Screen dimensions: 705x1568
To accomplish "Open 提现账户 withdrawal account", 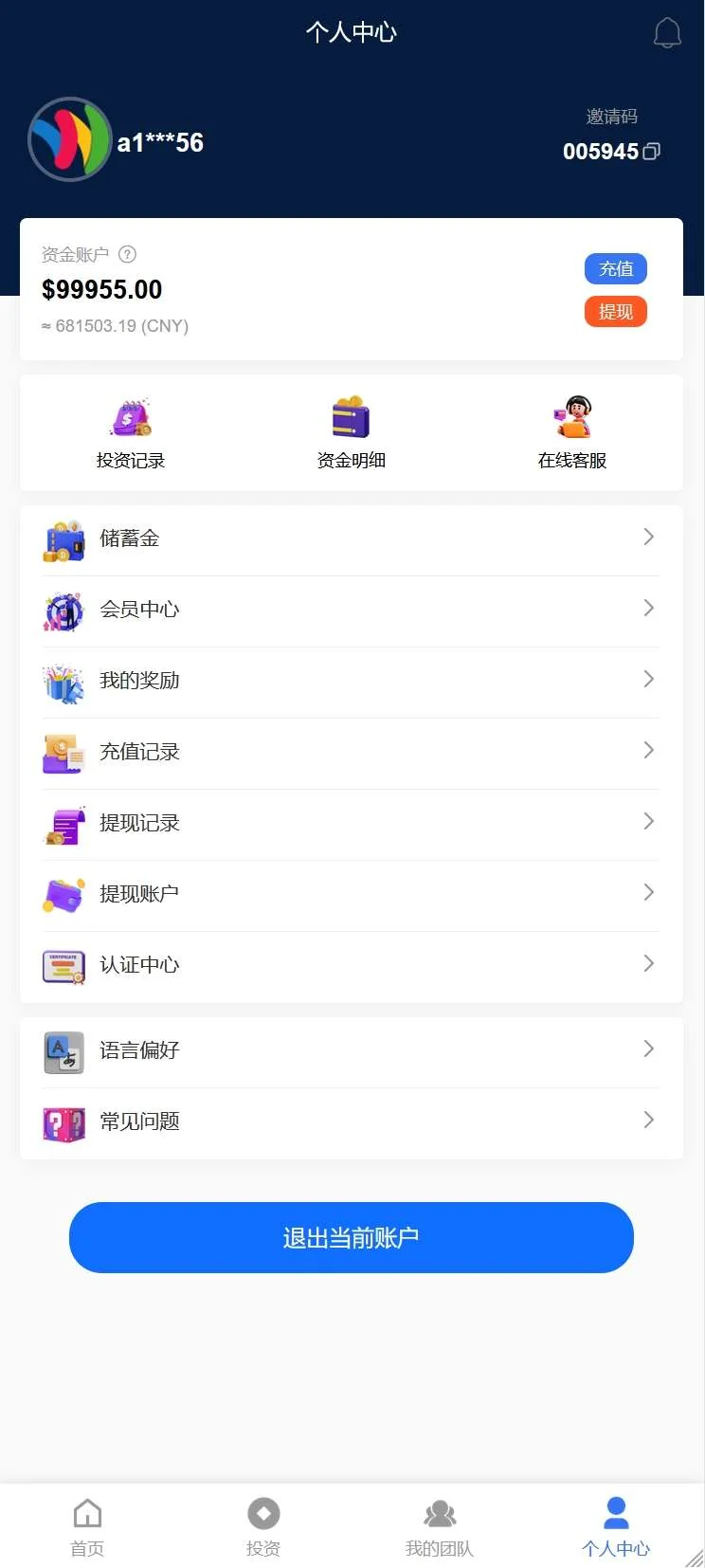I will coord(351,894).
